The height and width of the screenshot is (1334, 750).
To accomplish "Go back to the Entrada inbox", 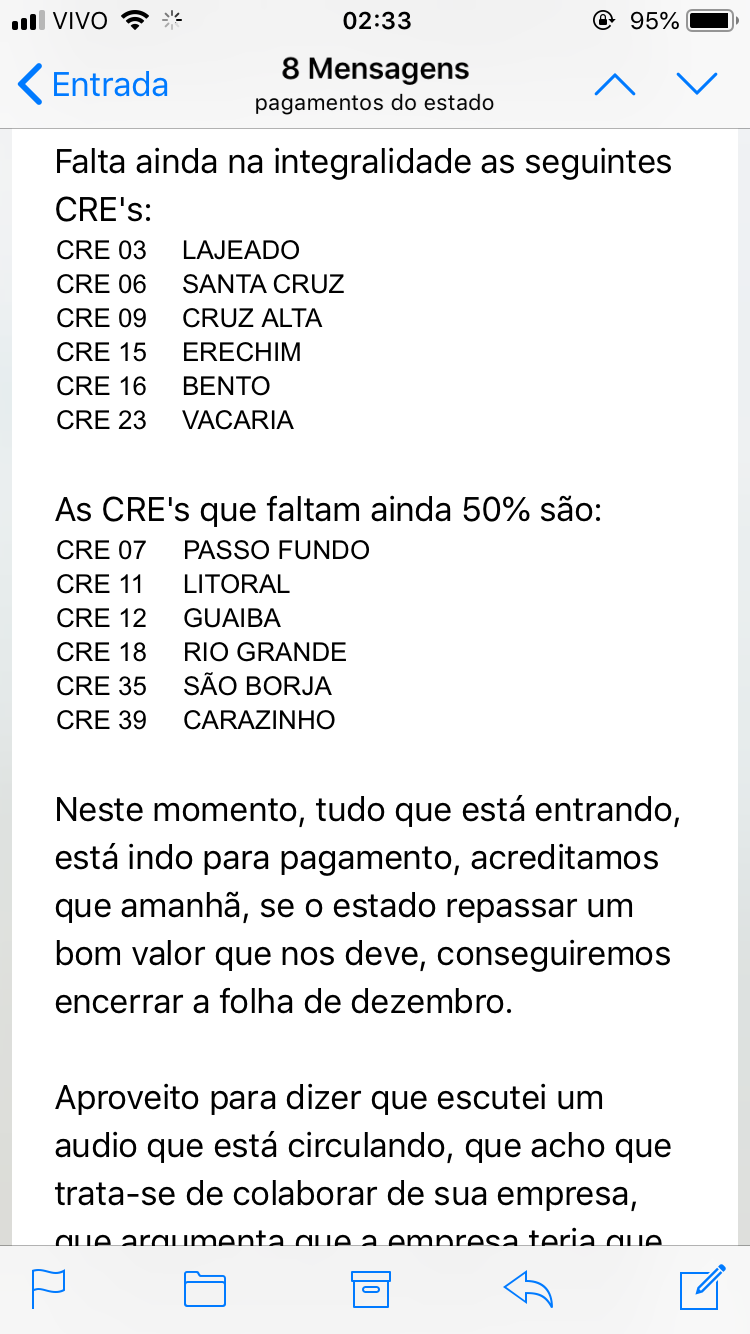I will [93, 85].
